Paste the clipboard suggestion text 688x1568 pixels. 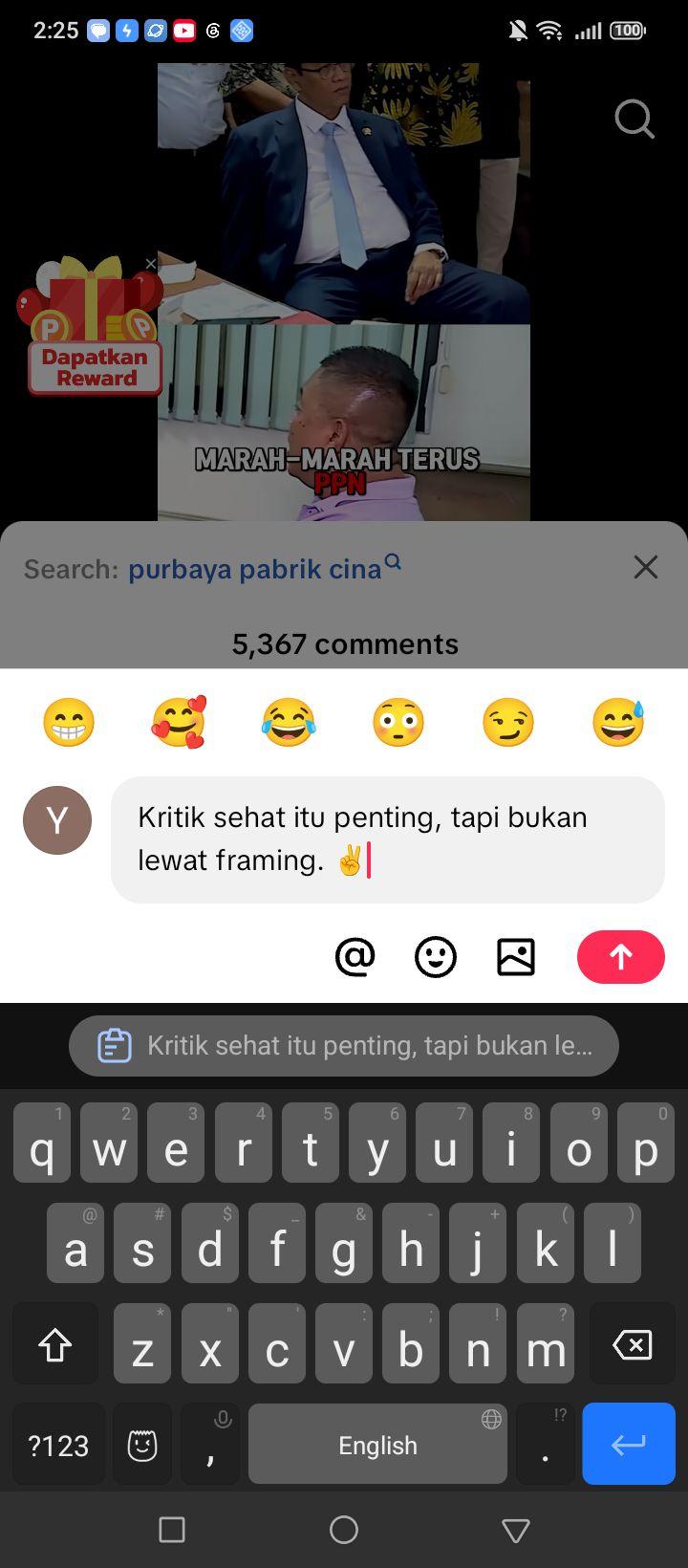point(344,1045)
